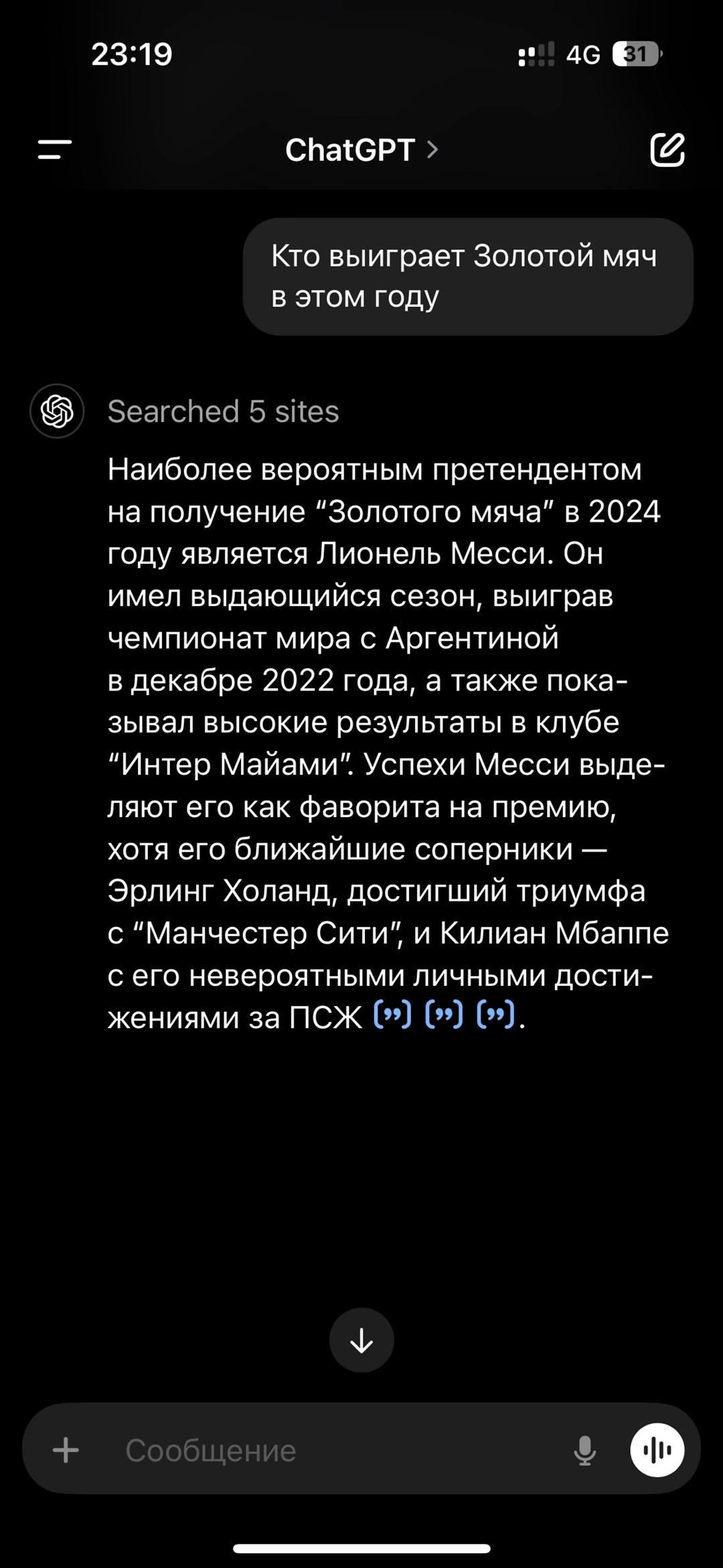Screen dimensions: 723x1568
Task: Start voice conversation mode
Action: tap(657, 1450)
